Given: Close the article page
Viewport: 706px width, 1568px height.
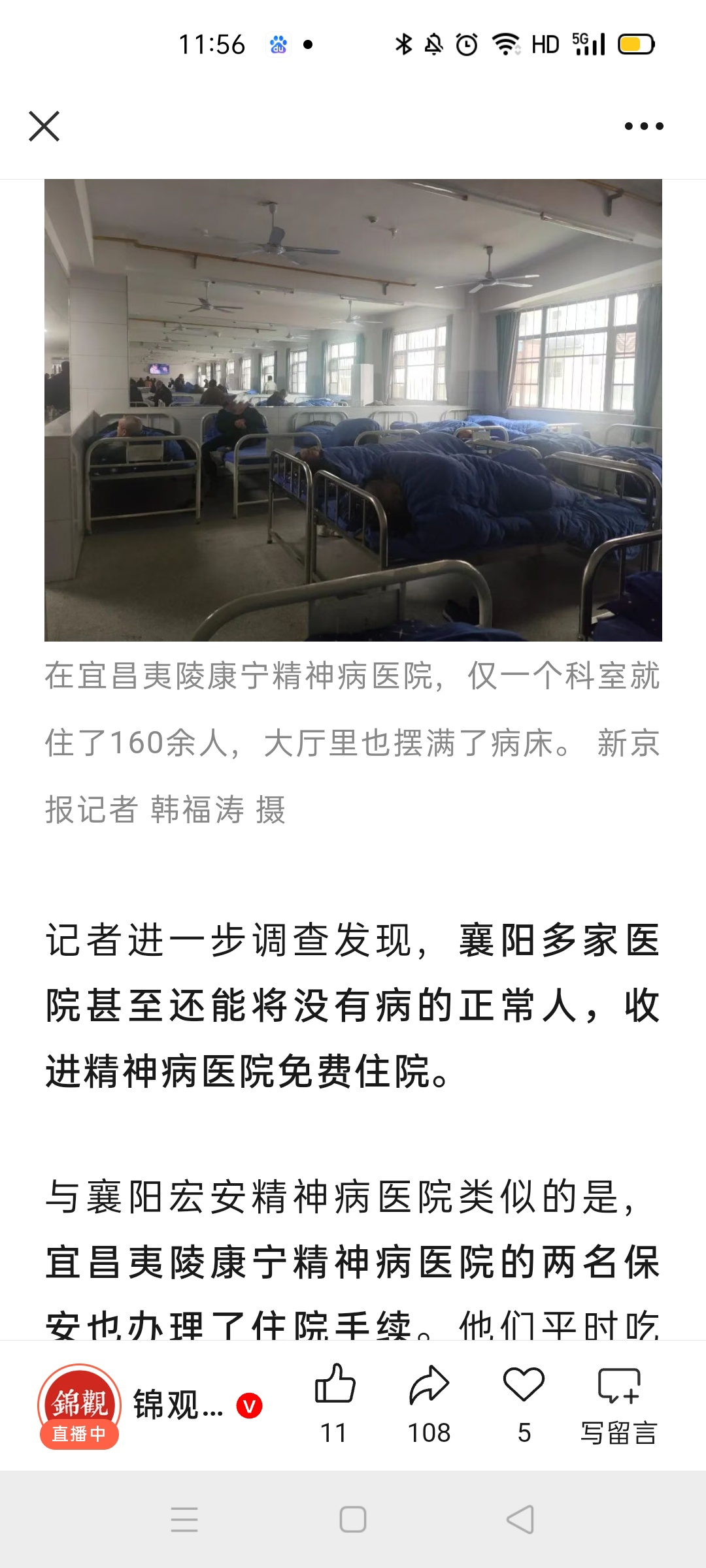Looking at the screenshot, I should [44, 126].
